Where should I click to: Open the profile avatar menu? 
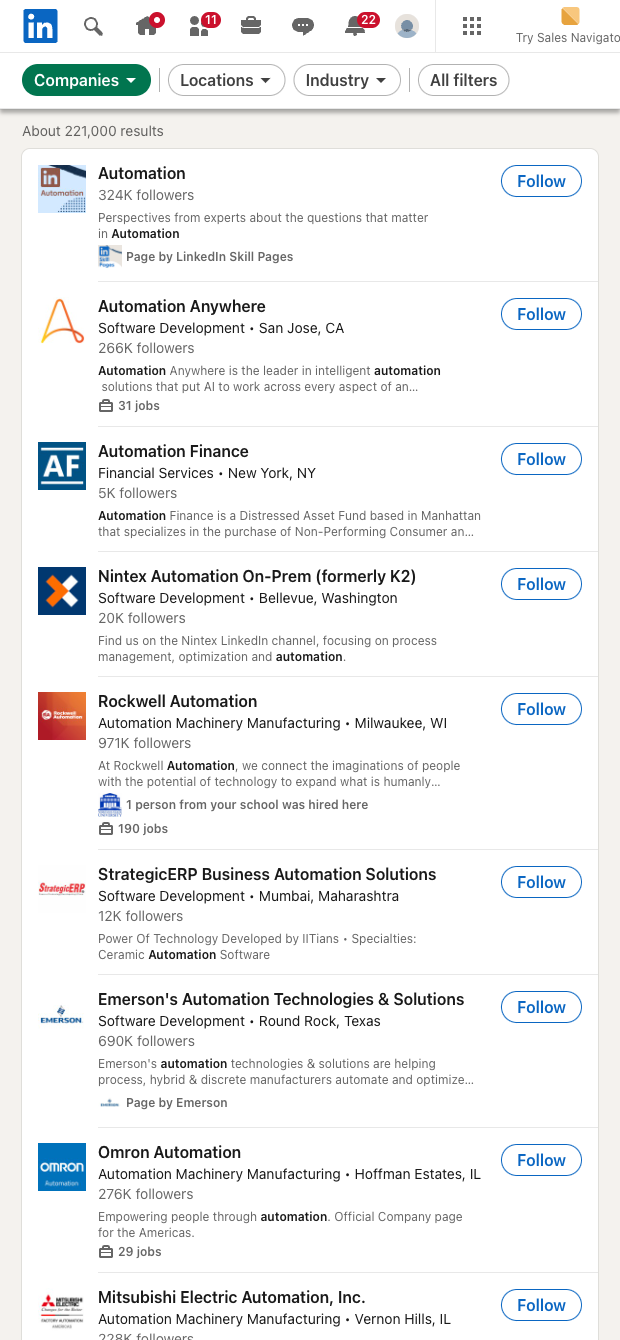click(x=407, y=26)
